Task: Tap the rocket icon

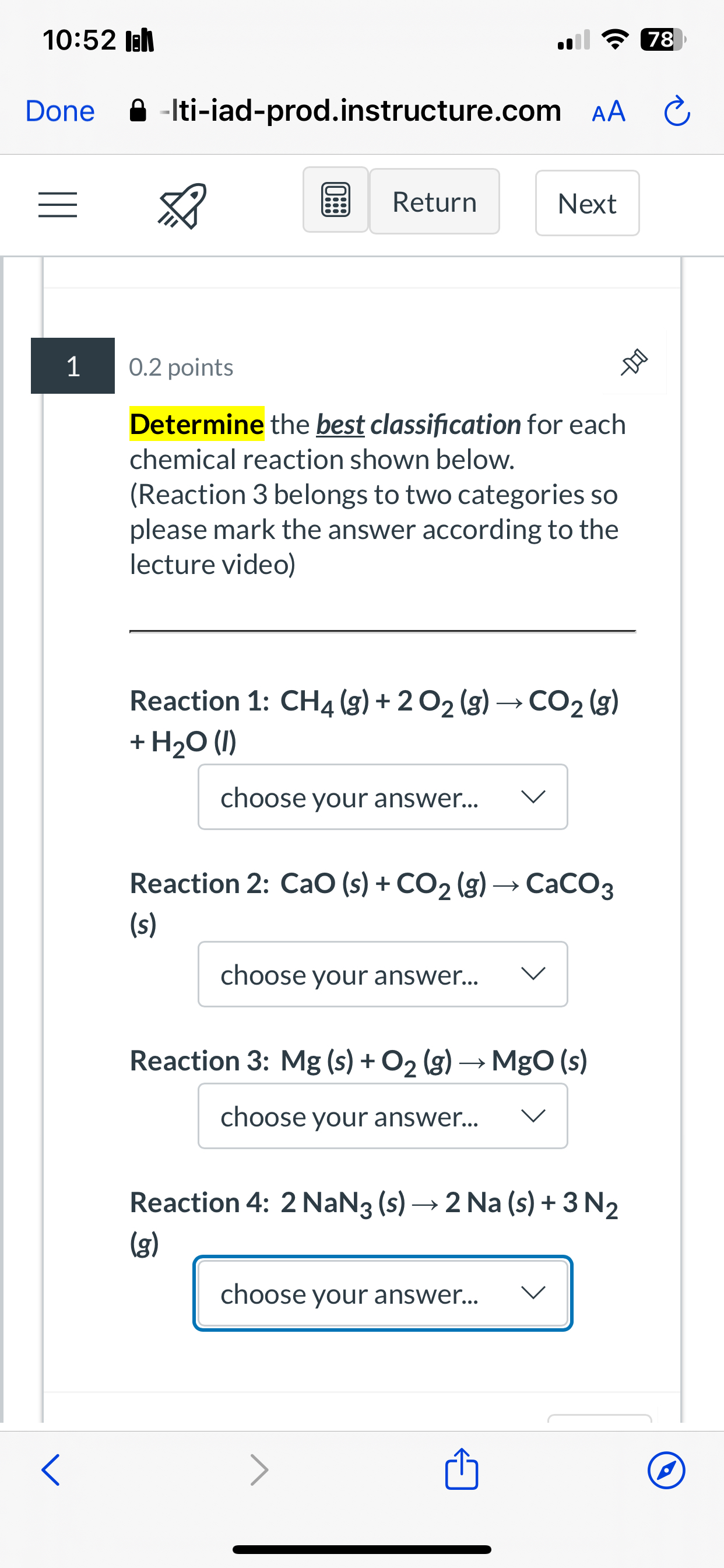Action: click(x=182, y=206)
